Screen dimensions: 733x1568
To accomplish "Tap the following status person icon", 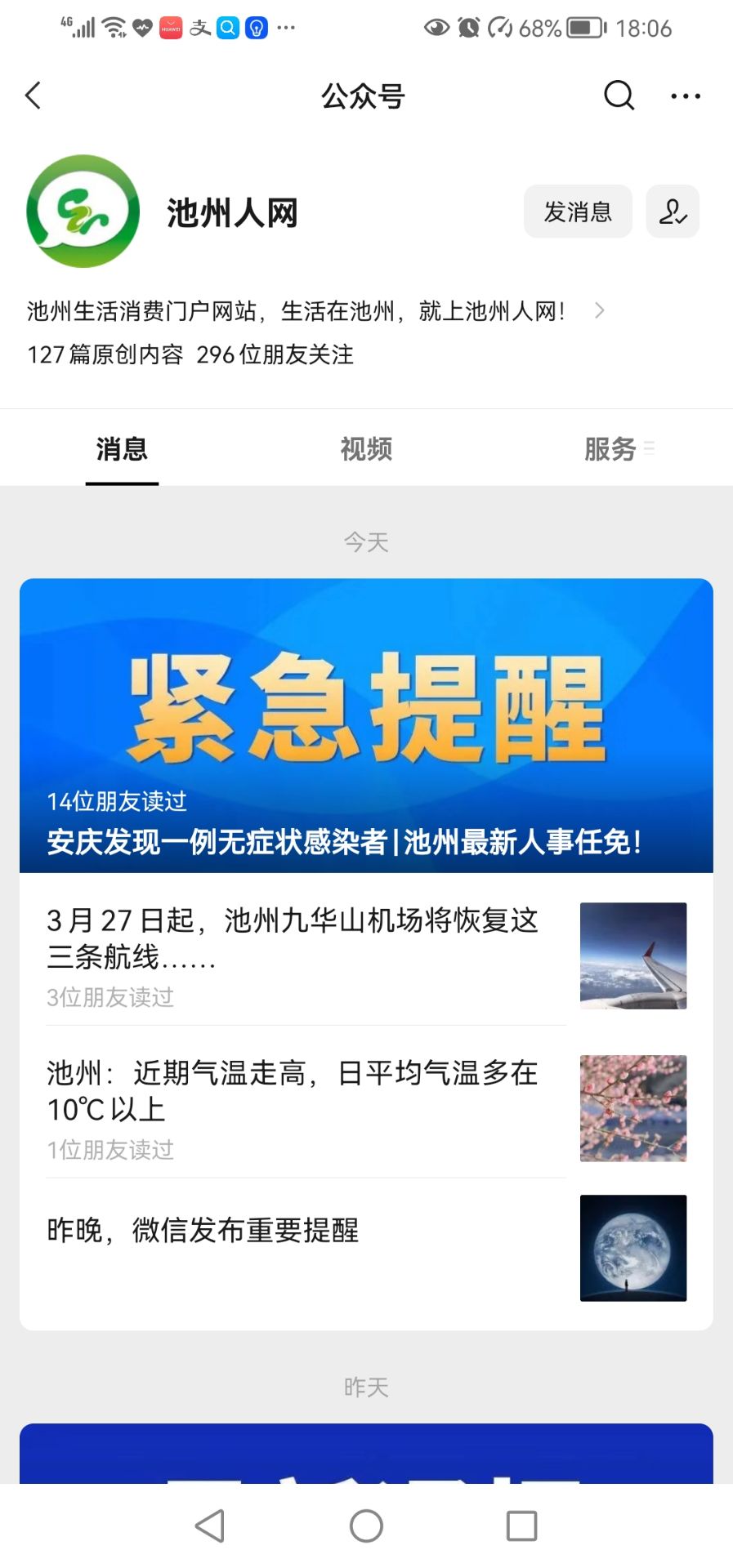I will 673,212.
